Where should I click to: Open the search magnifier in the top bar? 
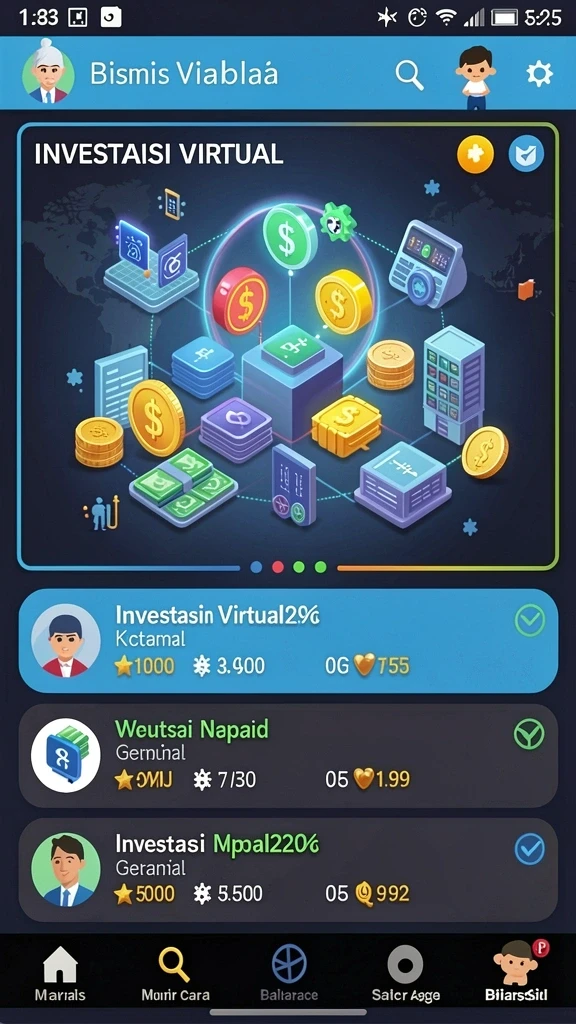pyautogui.click(x=410, y=75)
